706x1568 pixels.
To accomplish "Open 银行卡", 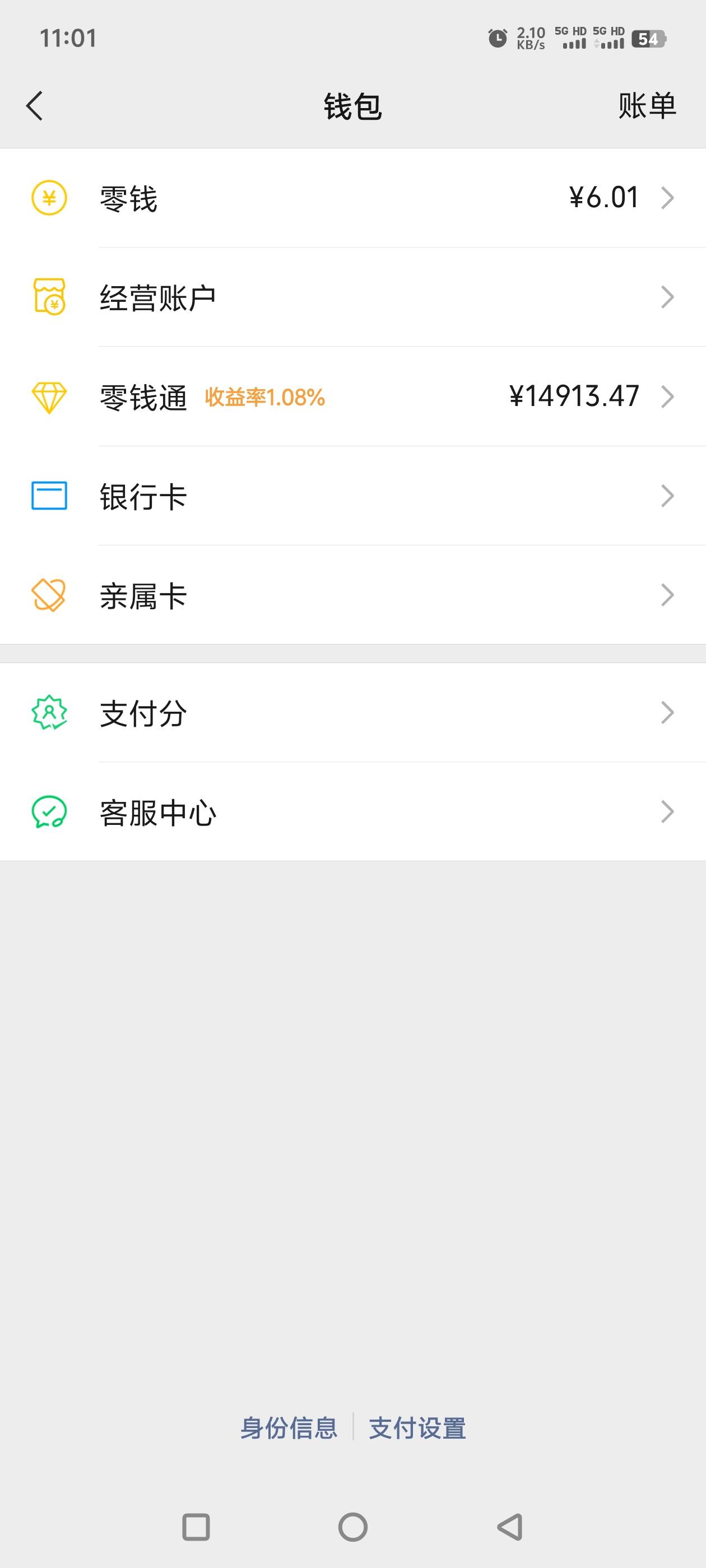I will pos(352,496).
